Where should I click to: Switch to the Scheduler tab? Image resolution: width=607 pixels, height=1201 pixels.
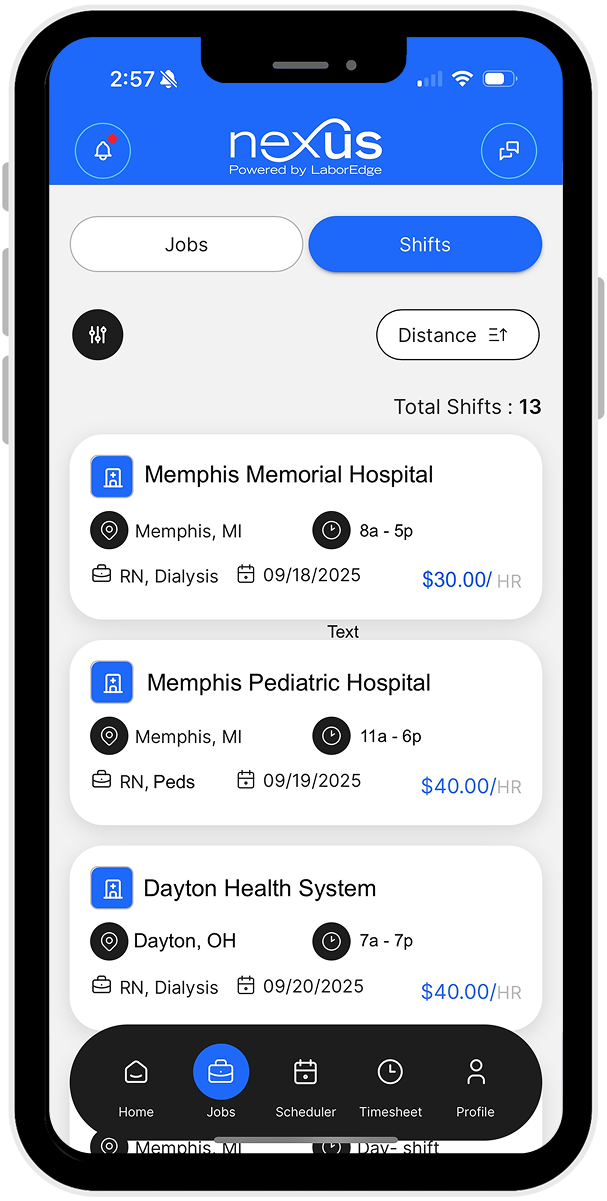(306, 1084)
